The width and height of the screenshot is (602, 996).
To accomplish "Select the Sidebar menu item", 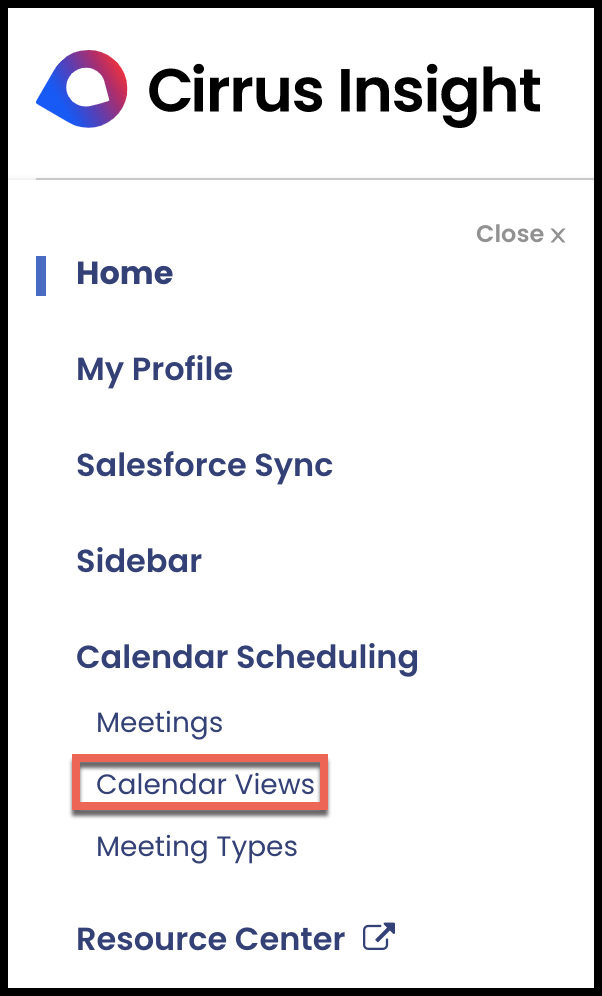I will pos(139,562).
